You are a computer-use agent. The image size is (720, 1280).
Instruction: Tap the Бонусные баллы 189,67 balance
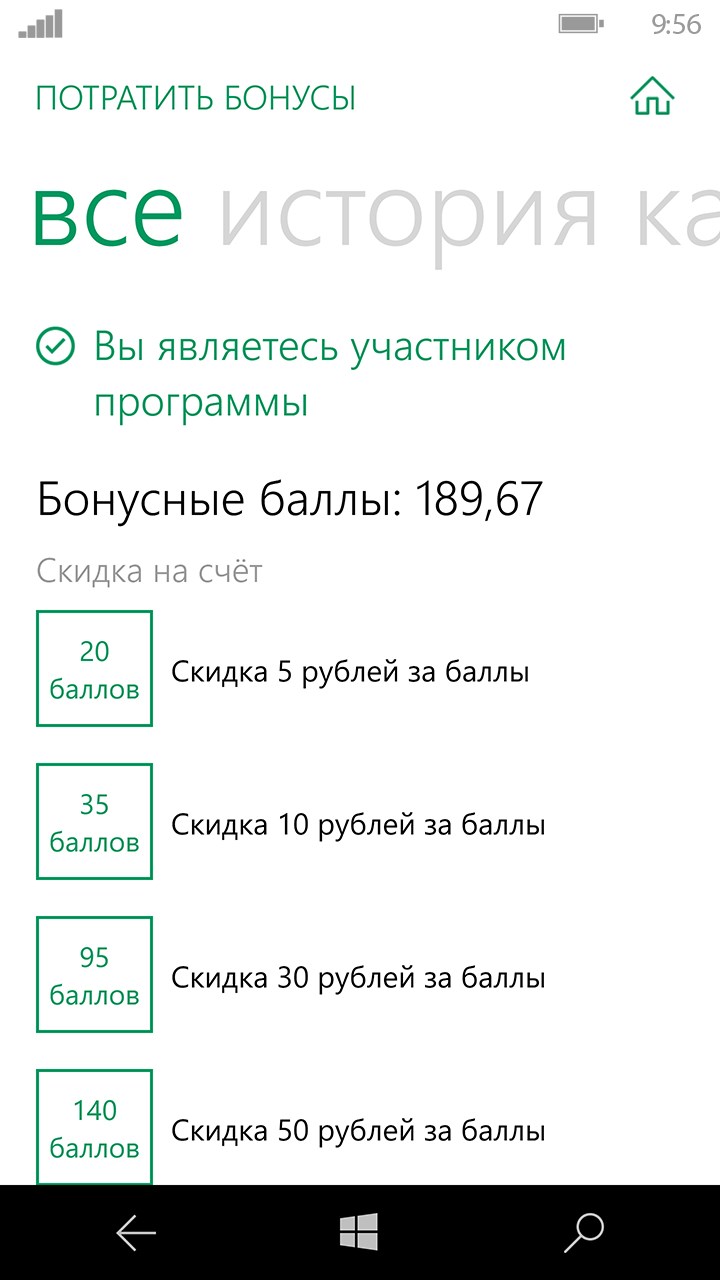288,496
